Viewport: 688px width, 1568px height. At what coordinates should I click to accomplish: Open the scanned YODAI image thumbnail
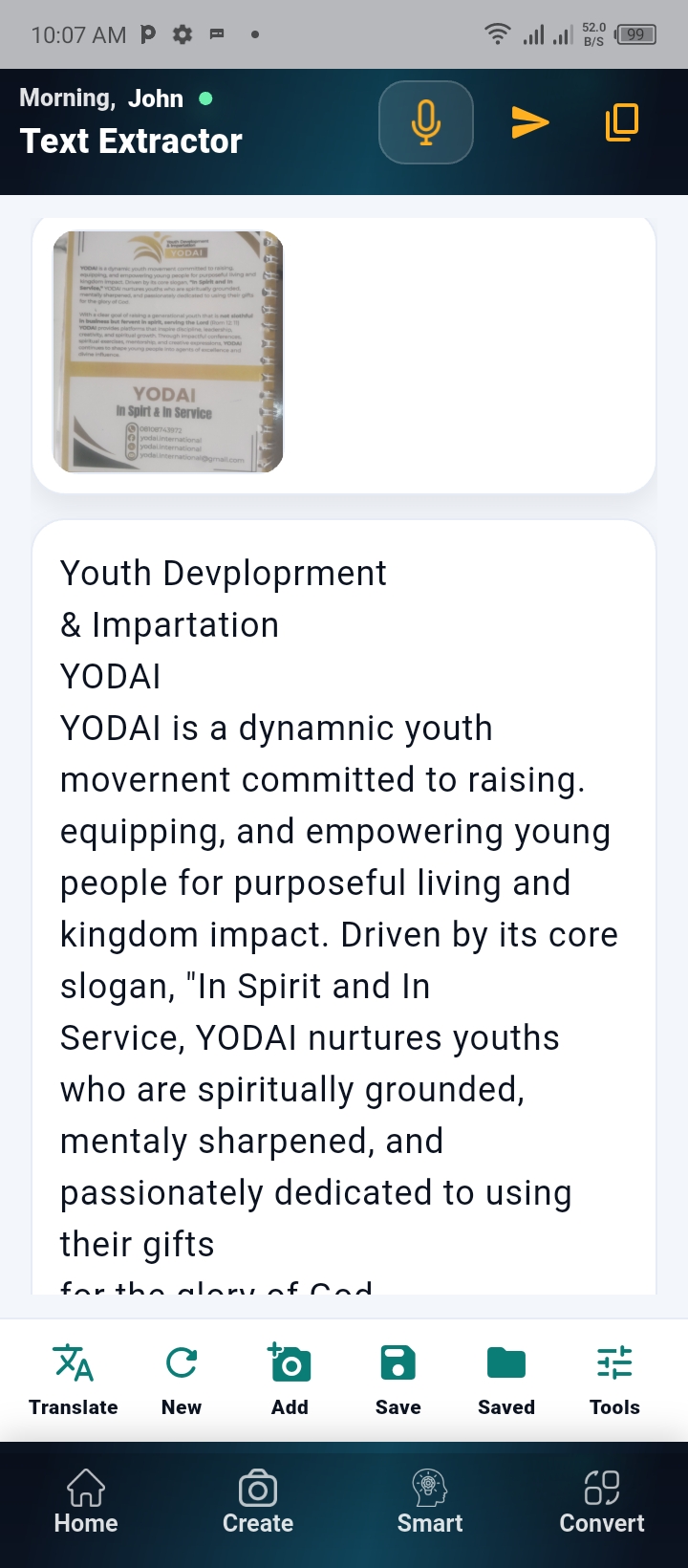tap(168, 352)
